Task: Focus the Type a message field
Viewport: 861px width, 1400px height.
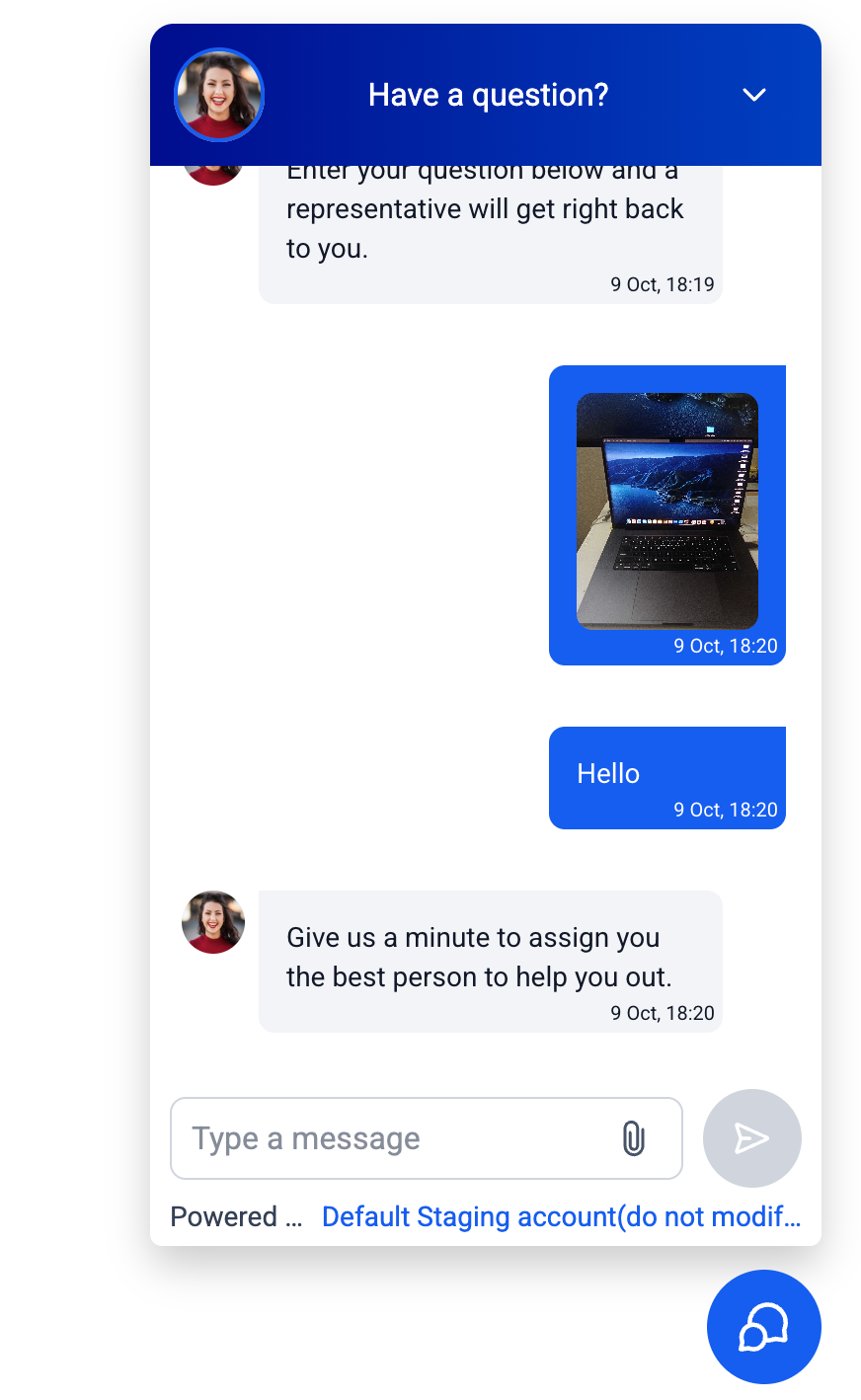Action: point(395,1138)
